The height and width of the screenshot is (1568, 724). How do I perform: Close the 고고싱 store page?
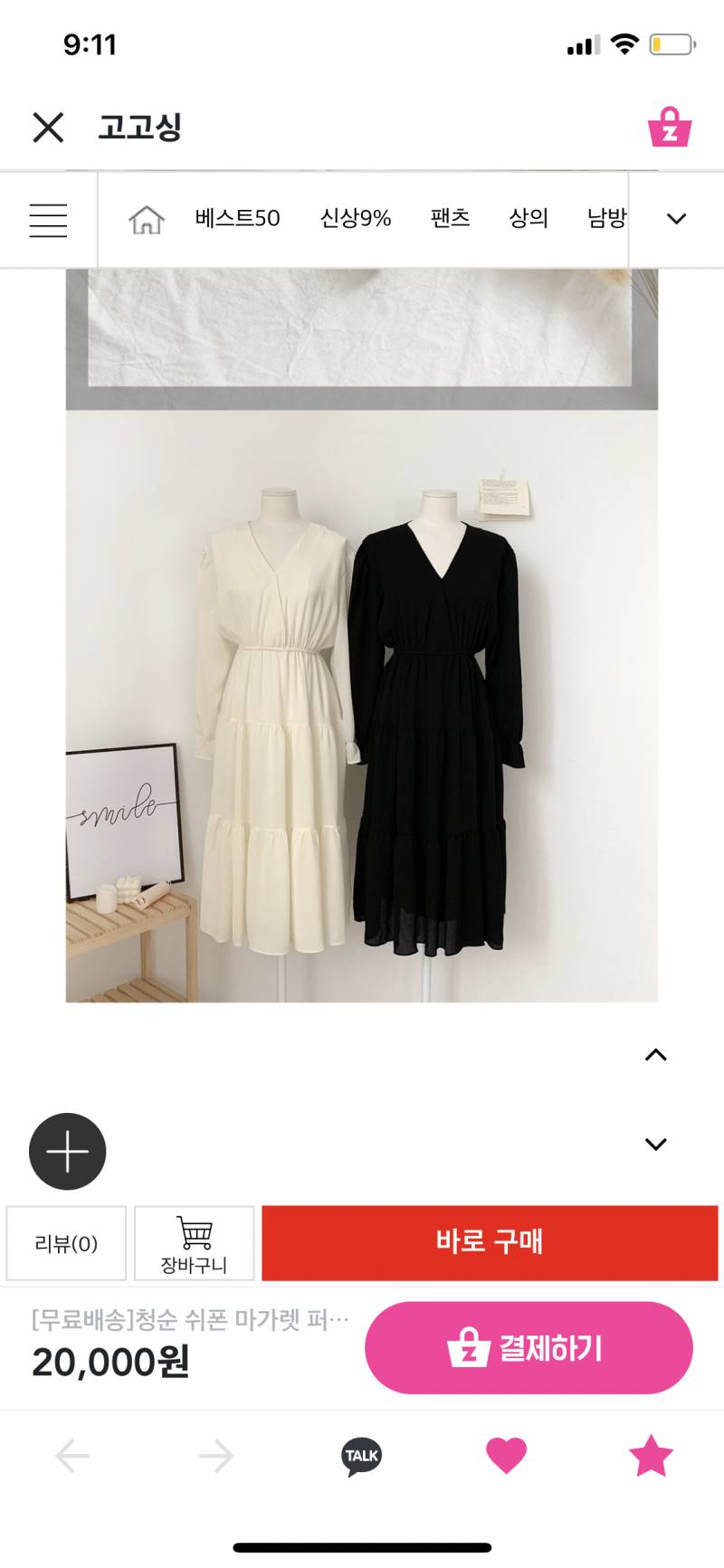click(x=48, y=128)
